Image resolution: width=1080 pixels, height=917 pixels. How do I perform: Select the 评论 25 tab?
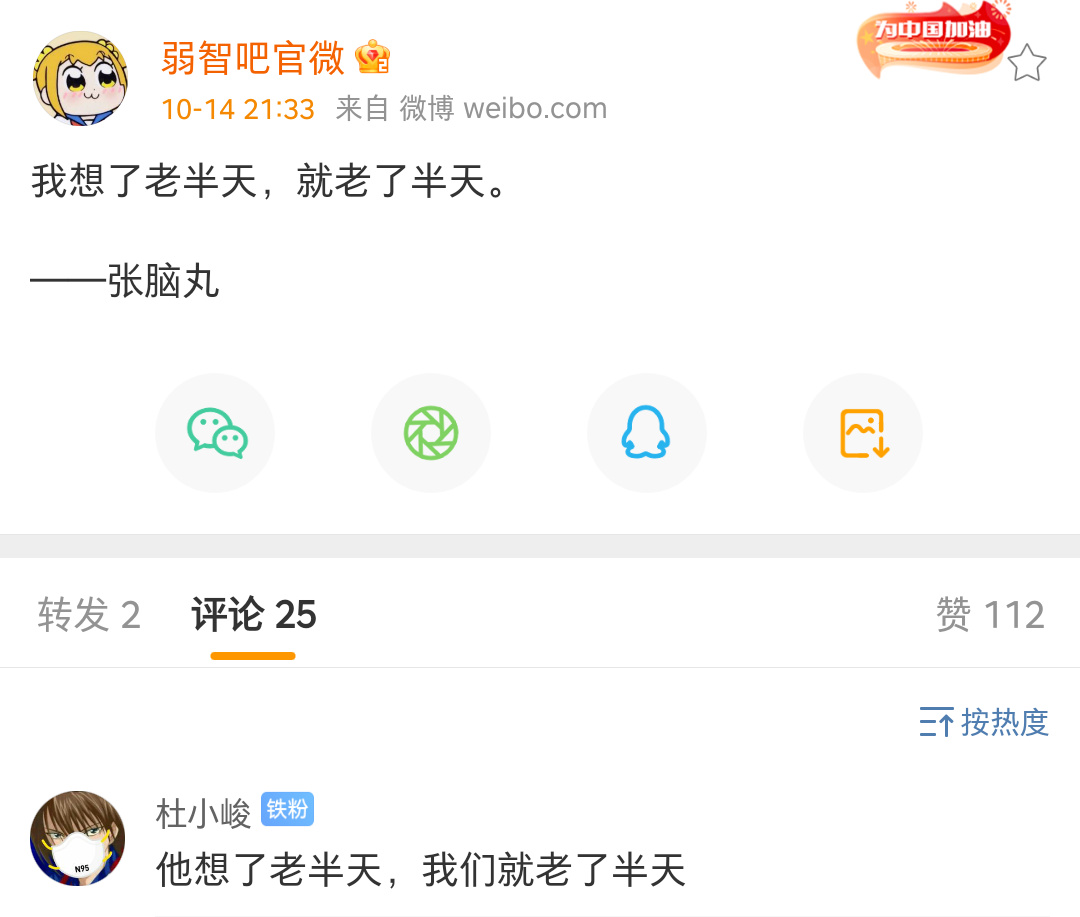coord(253,615)
